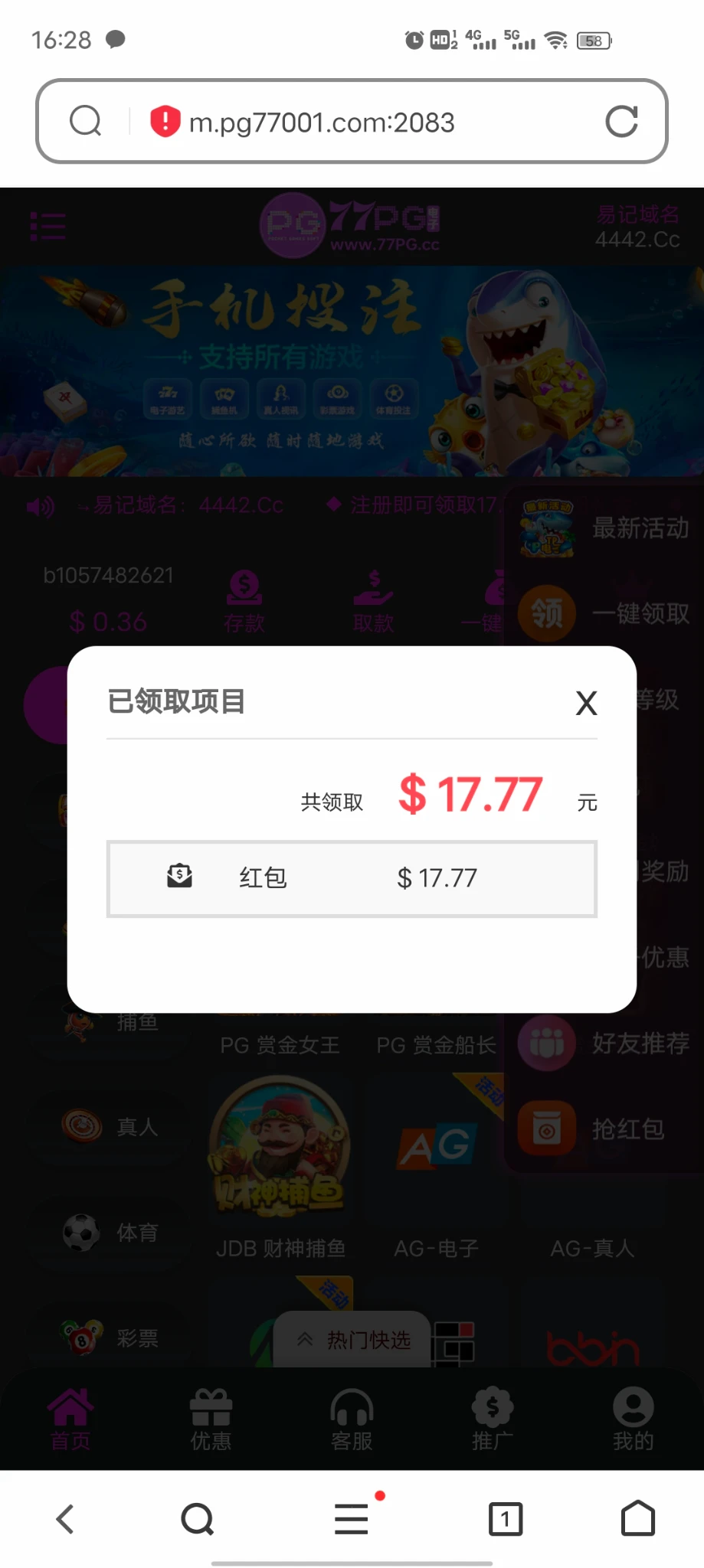
Task: Go to the browser home page
Action: coord(637,1519)
